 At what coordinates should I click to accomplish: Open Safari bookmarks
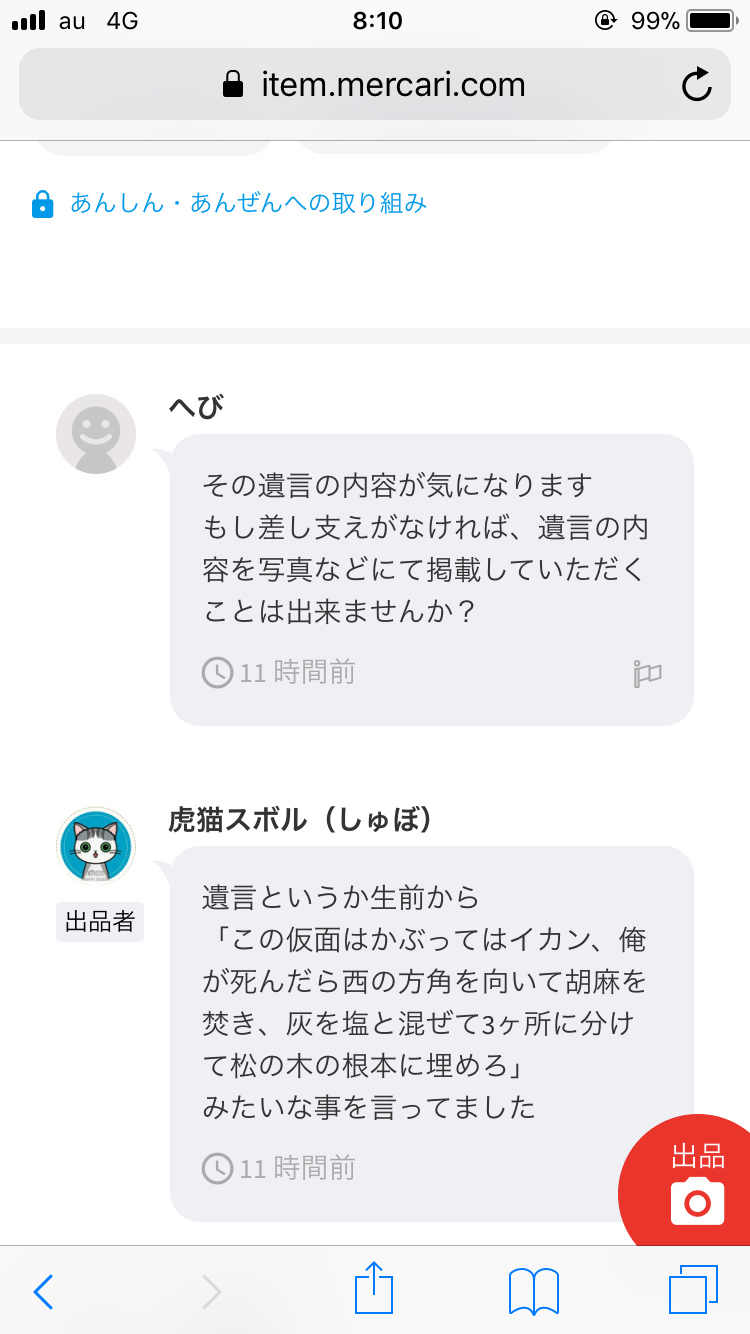tap(534, 1292)
